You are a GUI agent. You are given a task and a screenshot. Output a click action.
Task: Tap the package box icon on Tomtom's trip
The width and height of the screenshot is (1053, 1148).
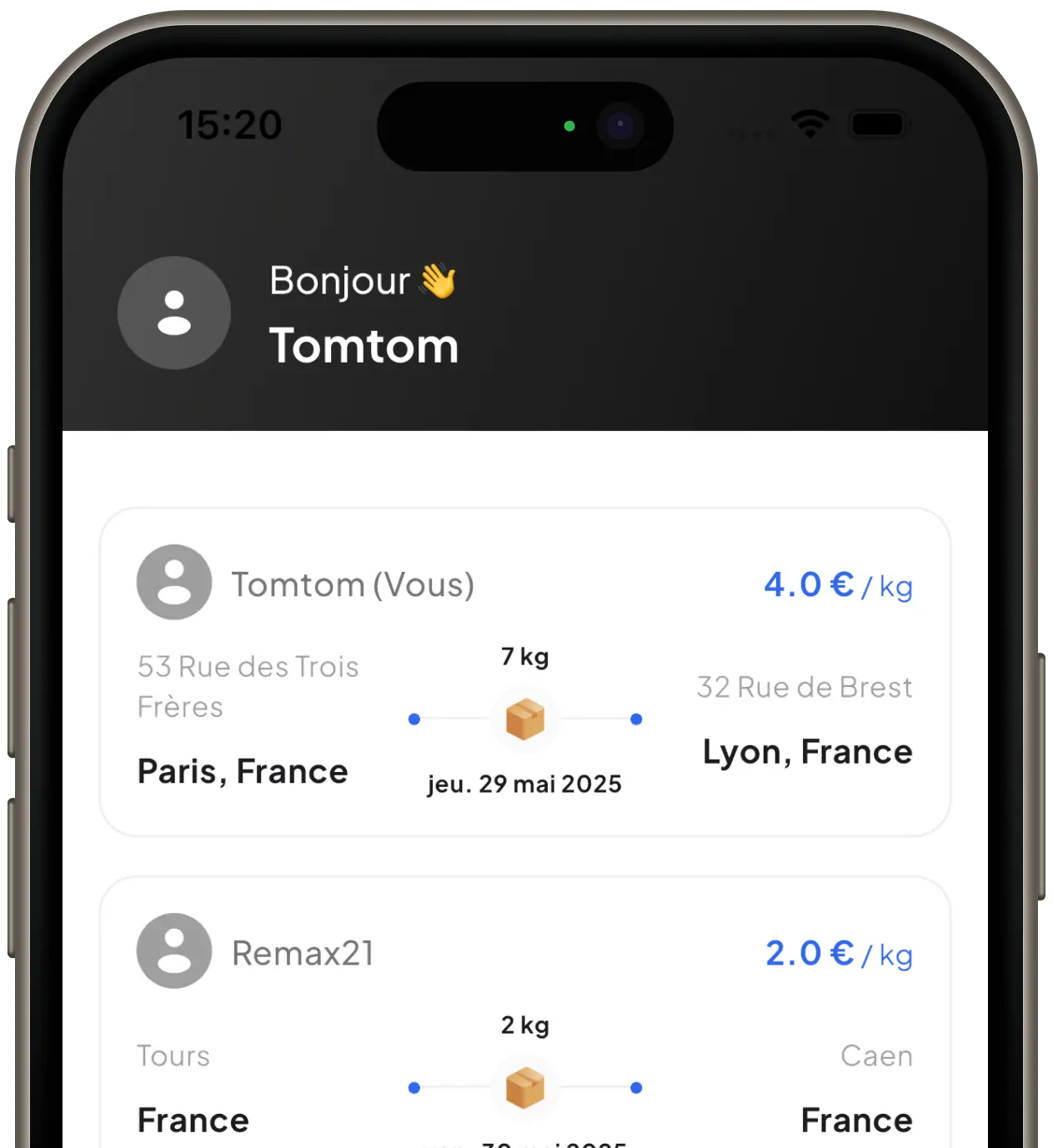click(524, 719)
